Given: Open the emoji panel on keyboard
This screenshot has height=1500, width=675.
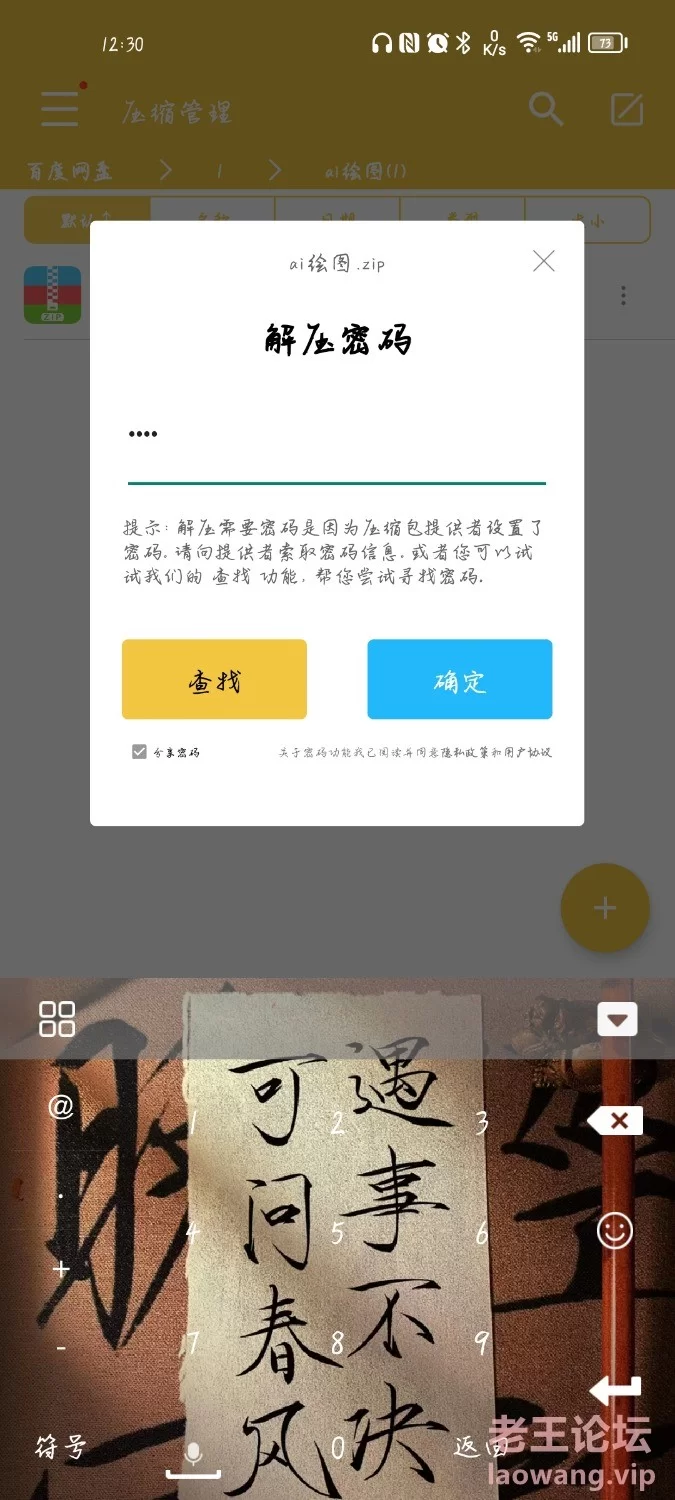Looking at the screenshot, I should click(x=615, y=1230).
